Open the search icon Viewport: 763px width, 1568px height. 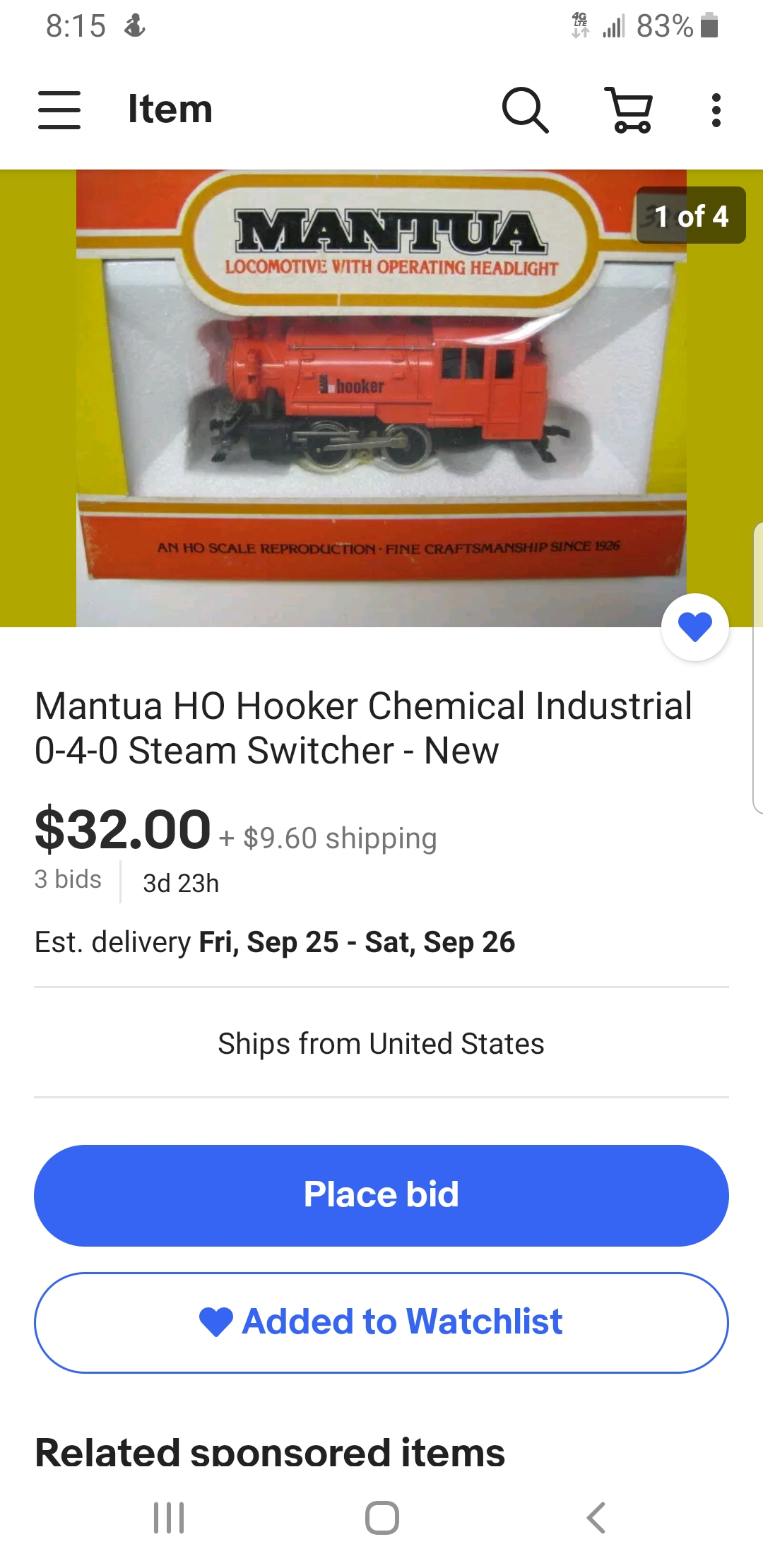point(525,110)
